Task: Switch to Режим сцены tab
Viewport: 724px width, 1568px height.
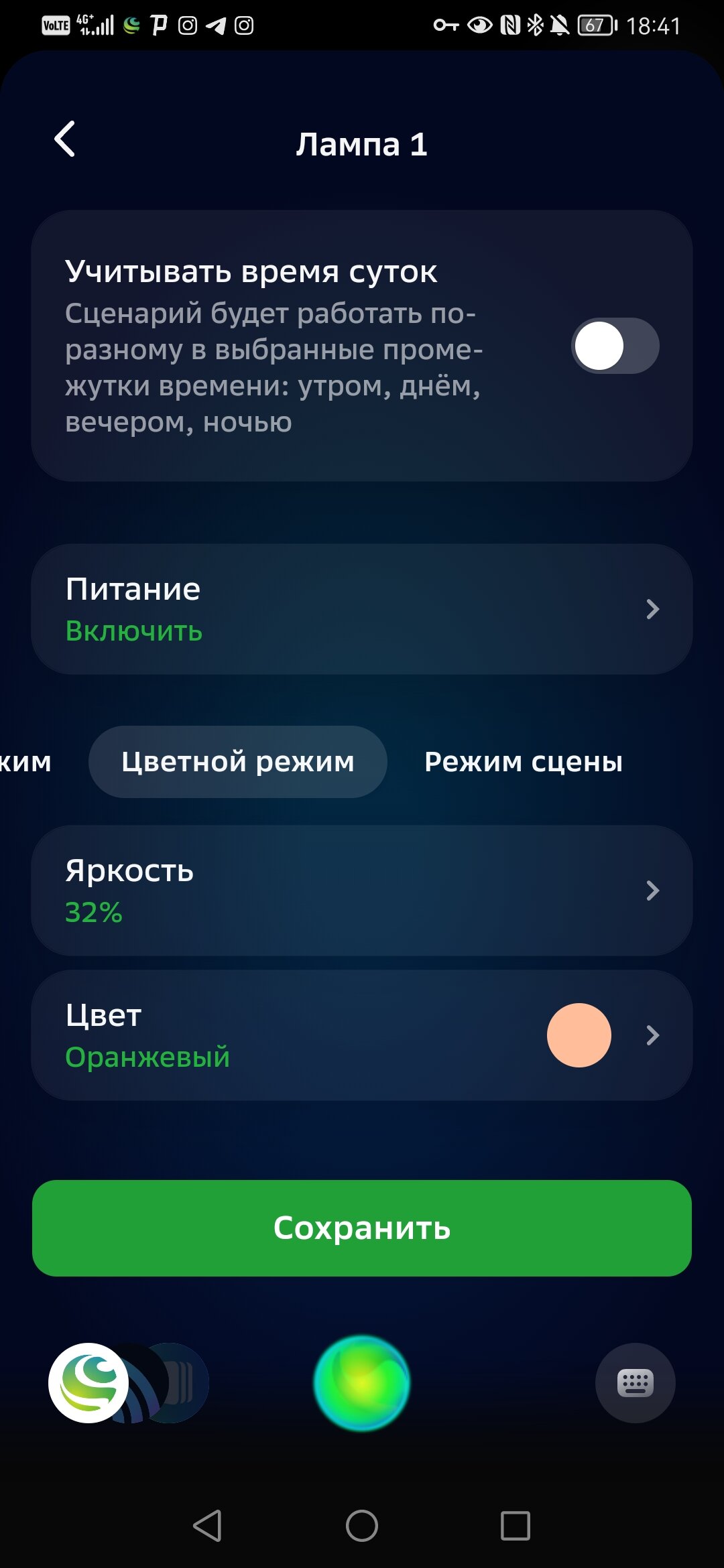Action: coord(524,762)
